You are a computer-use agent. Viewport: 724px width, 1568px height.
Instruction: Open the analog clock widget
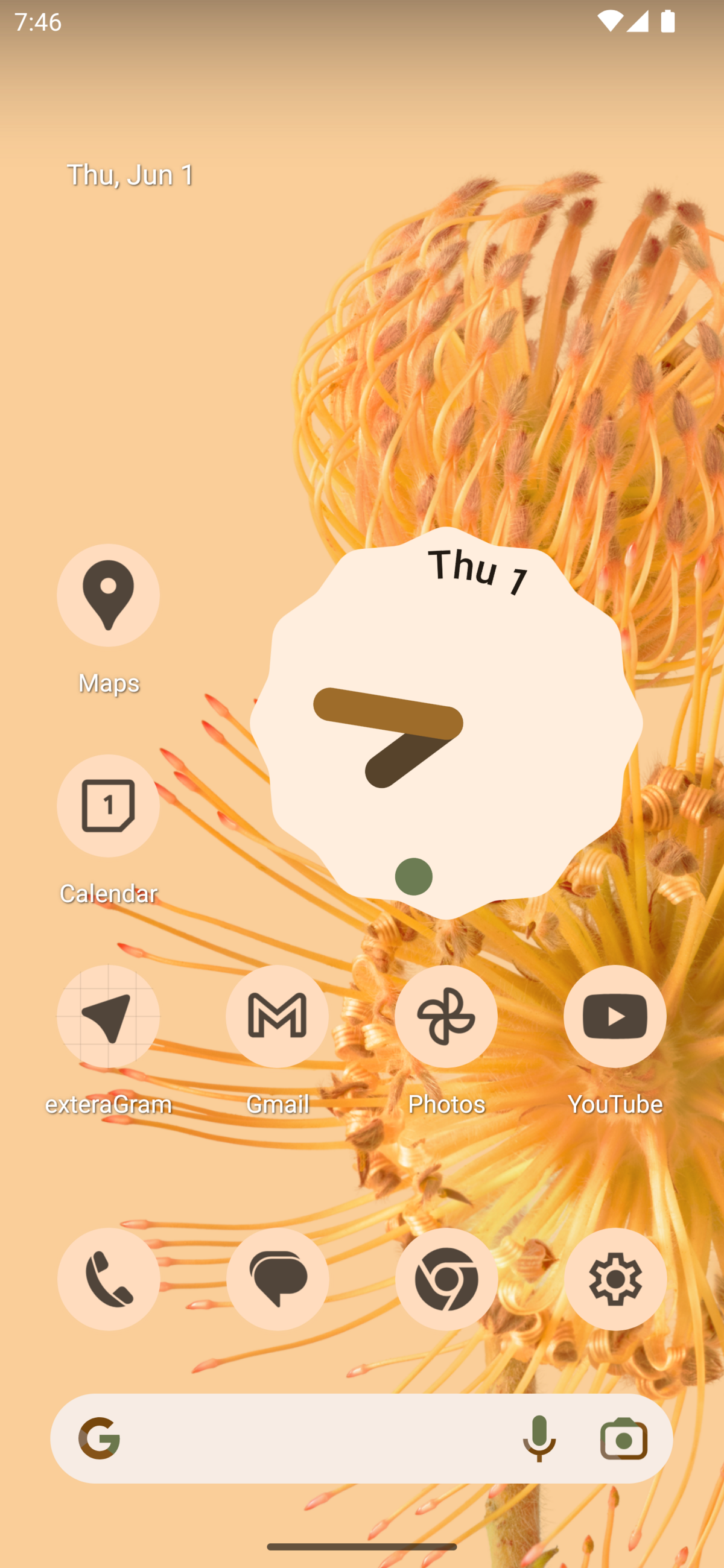pos(446,723)
